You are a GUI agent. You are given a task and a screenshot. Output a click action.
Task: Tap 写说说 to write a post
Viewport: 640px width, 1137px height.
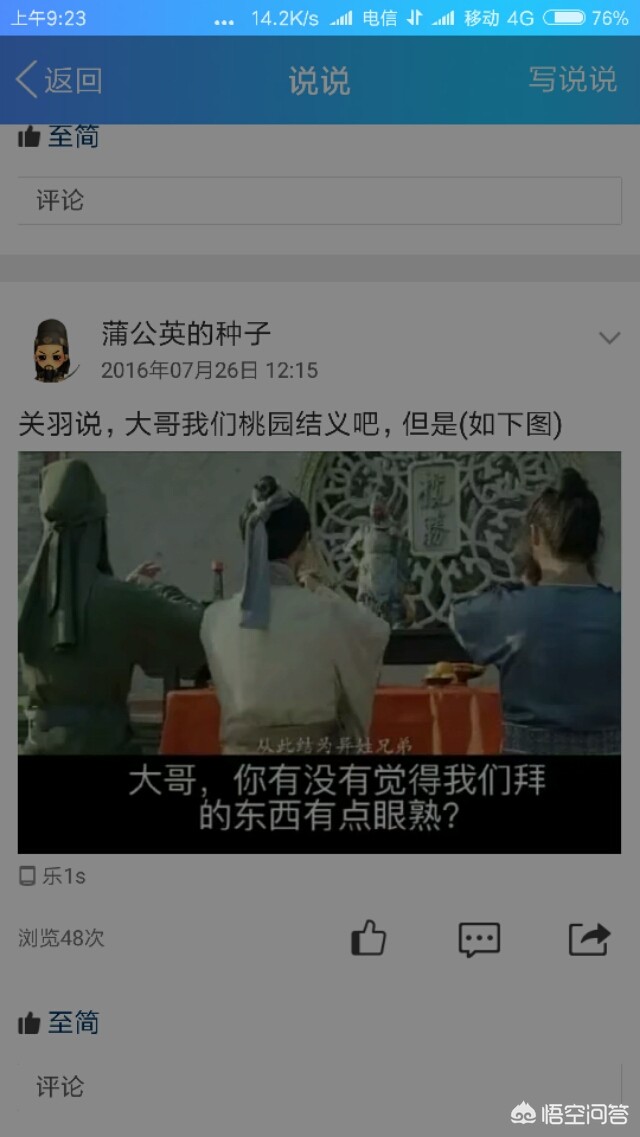[x=572, y=80]
